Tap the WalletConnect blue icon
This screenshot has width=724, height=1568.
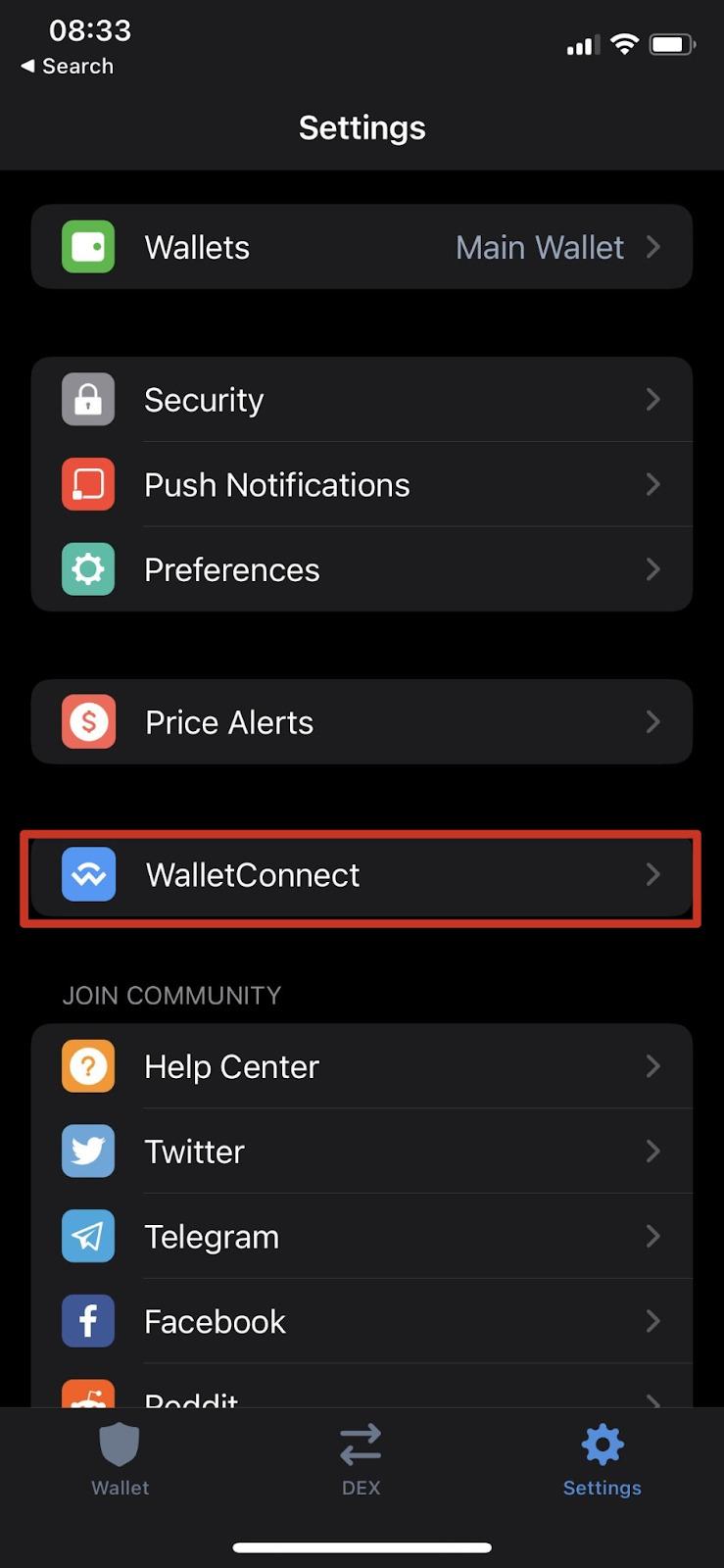[x=88, y=874]
